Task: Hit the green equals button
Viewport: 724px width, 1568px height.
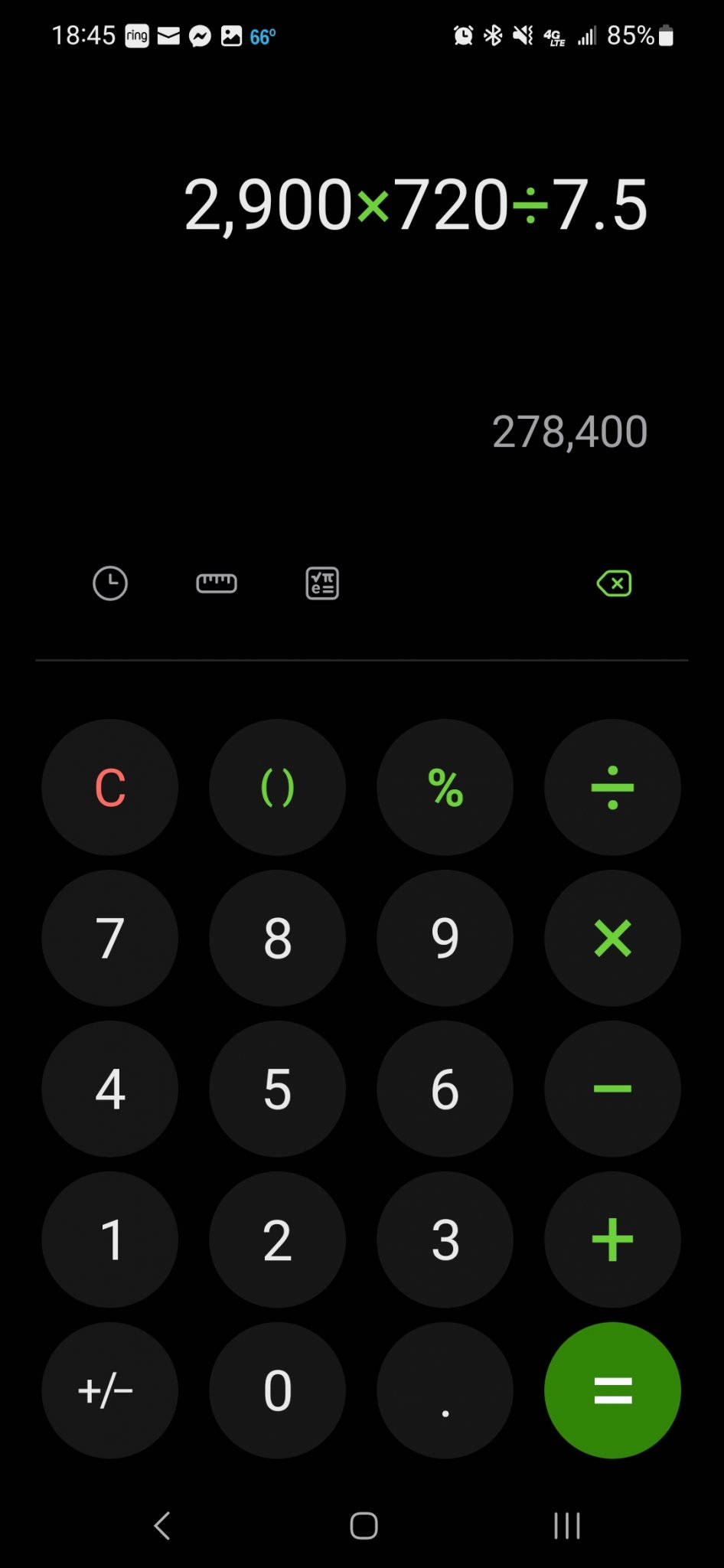Action: [x=612, y=1390]
